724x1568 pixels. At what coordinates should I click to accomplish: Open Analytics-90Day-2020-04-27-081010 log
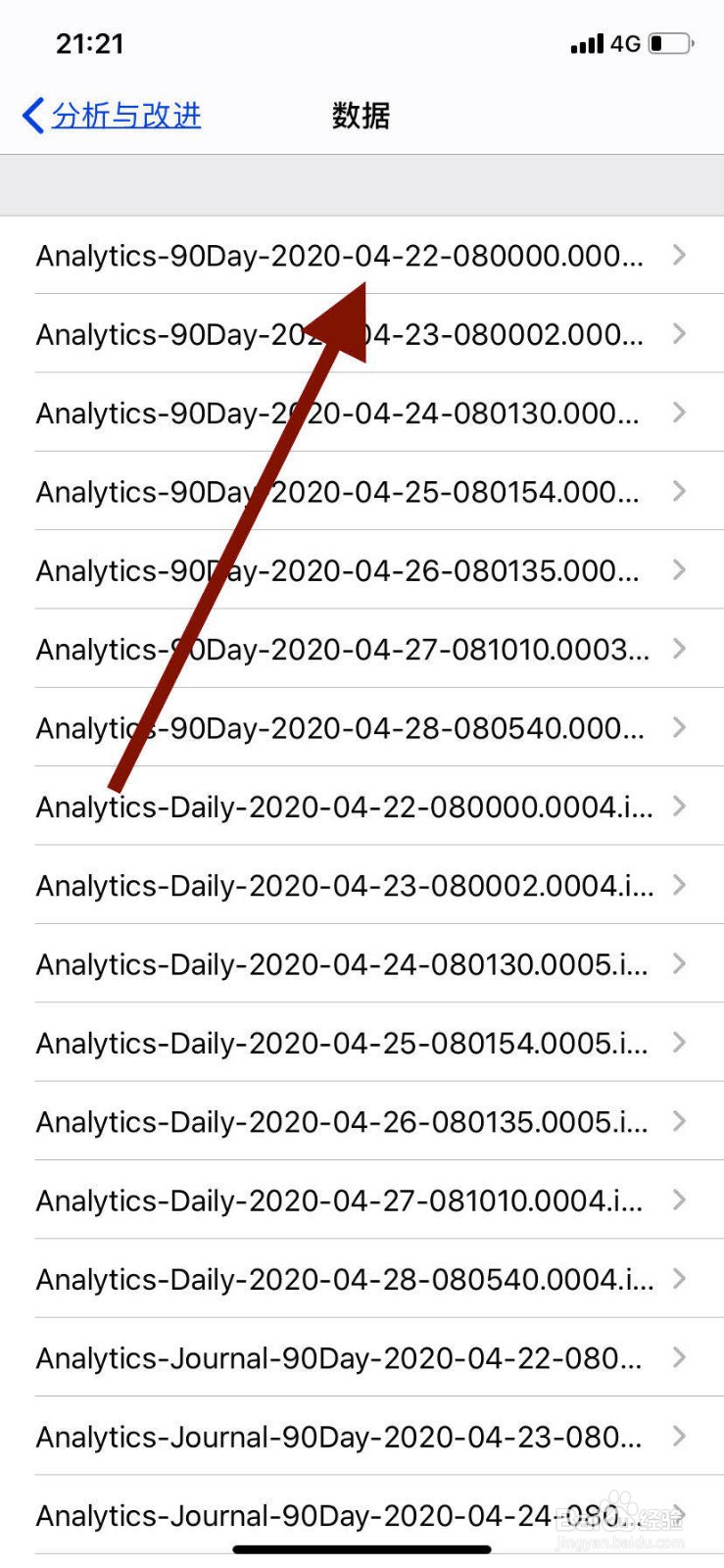point(362,649)
